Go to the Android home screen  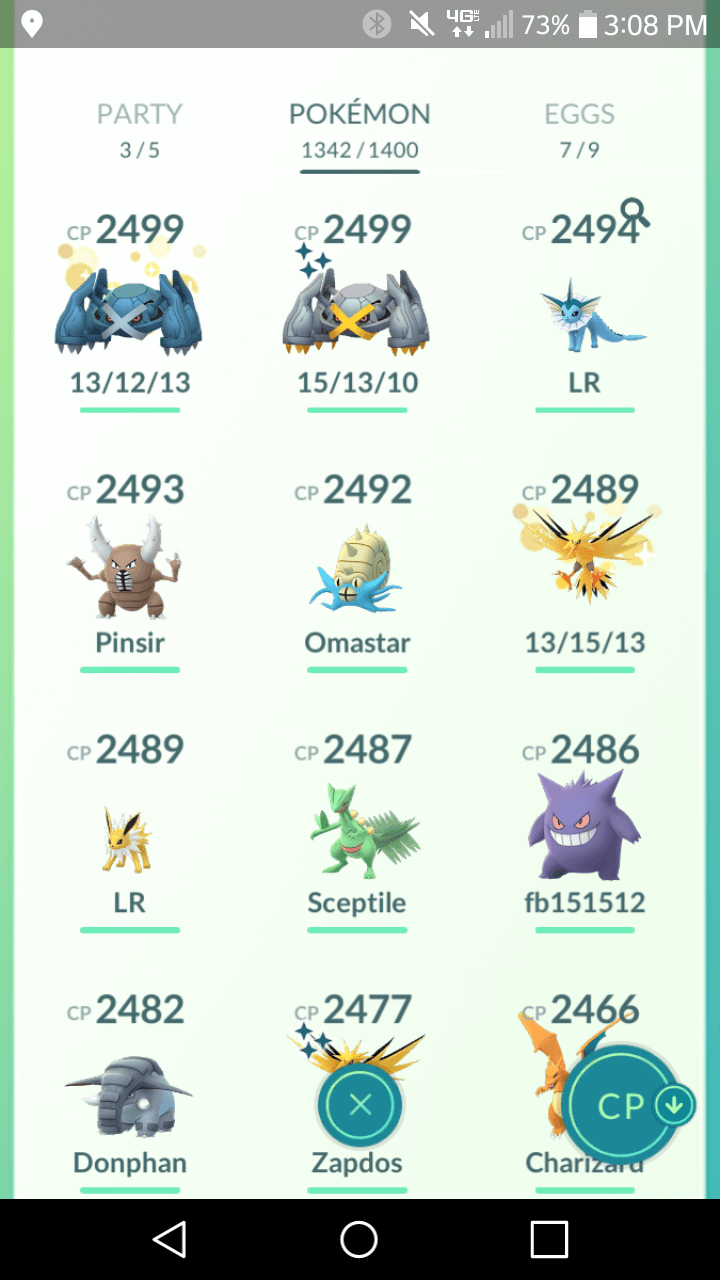(359, 1239)
